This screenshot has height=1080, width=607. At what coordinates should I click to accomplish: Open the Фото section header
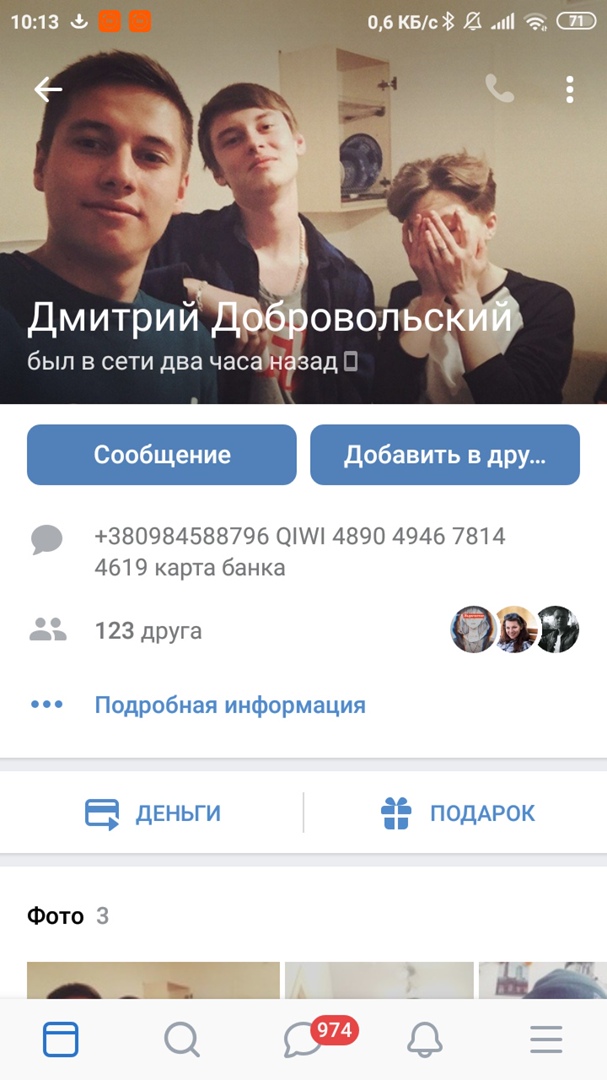(56, 916)
